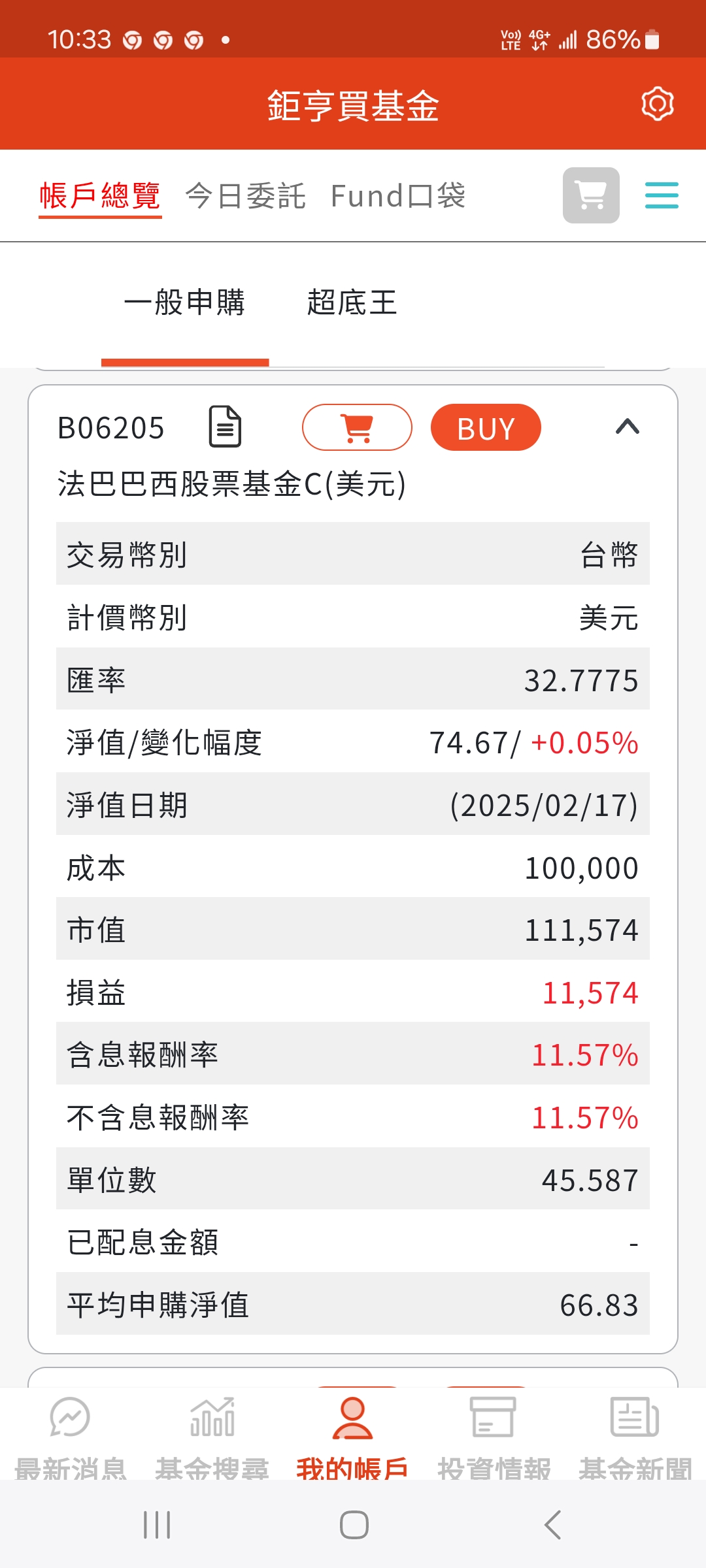View the document icon next to B06205
The height and width of the screenshot is (1568, 706).
click(226, 426)
